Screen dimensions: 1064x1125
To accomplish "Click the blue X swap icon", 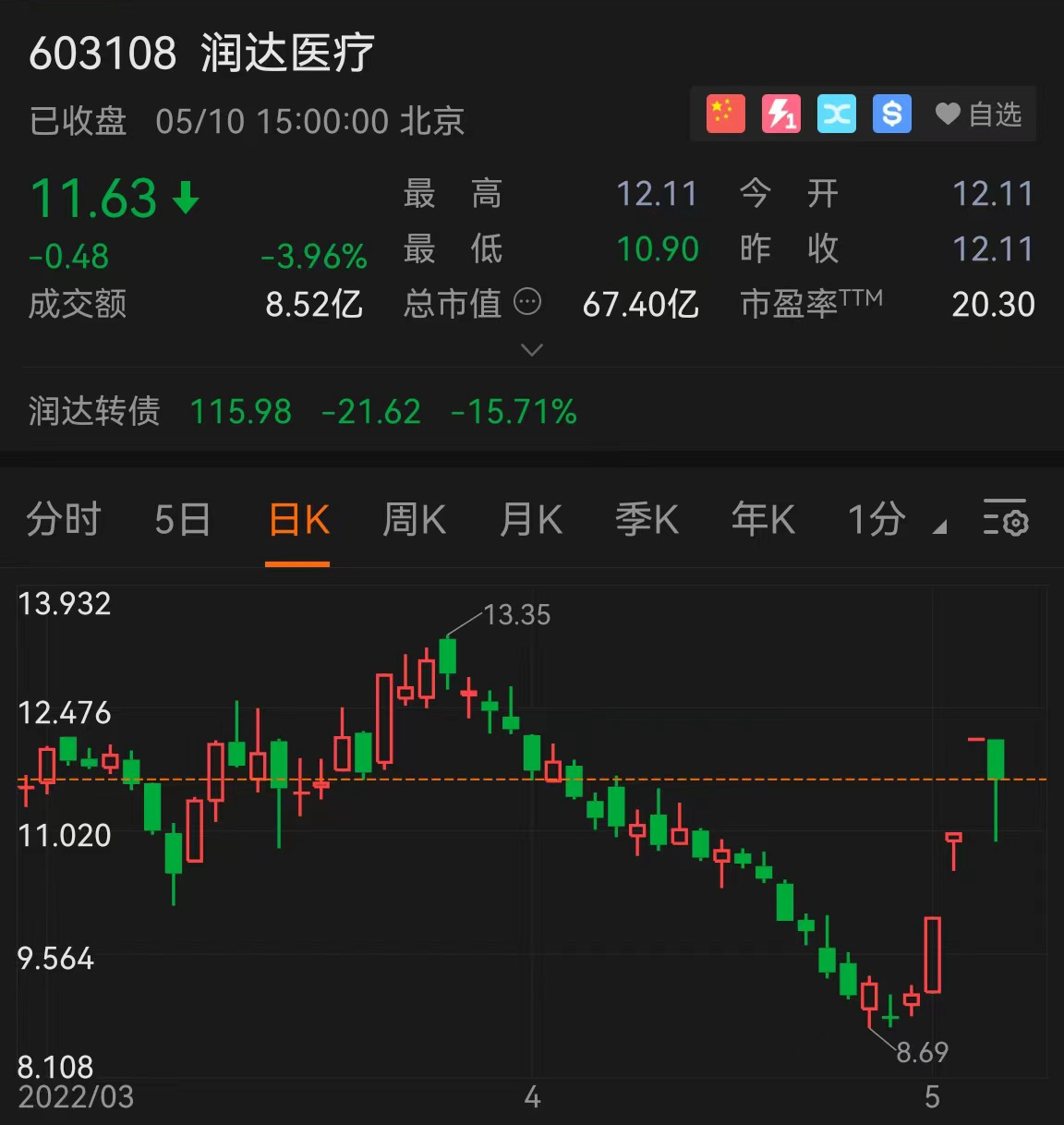I will coord(836,114).
